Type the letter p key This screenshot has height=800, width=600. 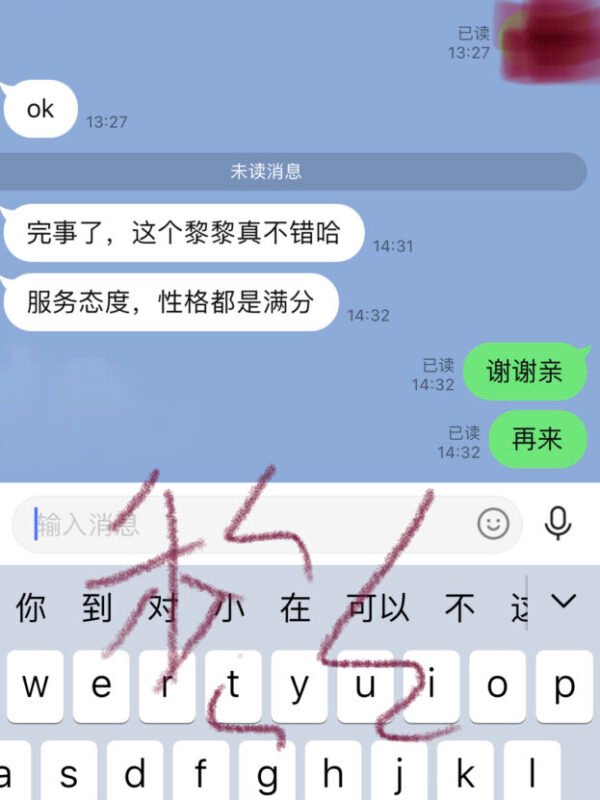pos(565,686)
